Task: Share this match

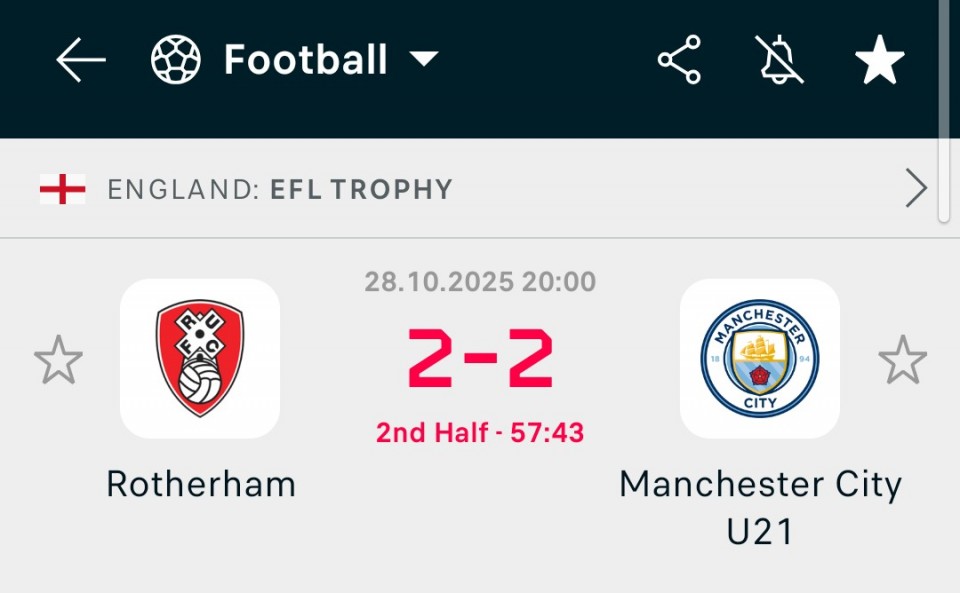Action: pos(679,60)
